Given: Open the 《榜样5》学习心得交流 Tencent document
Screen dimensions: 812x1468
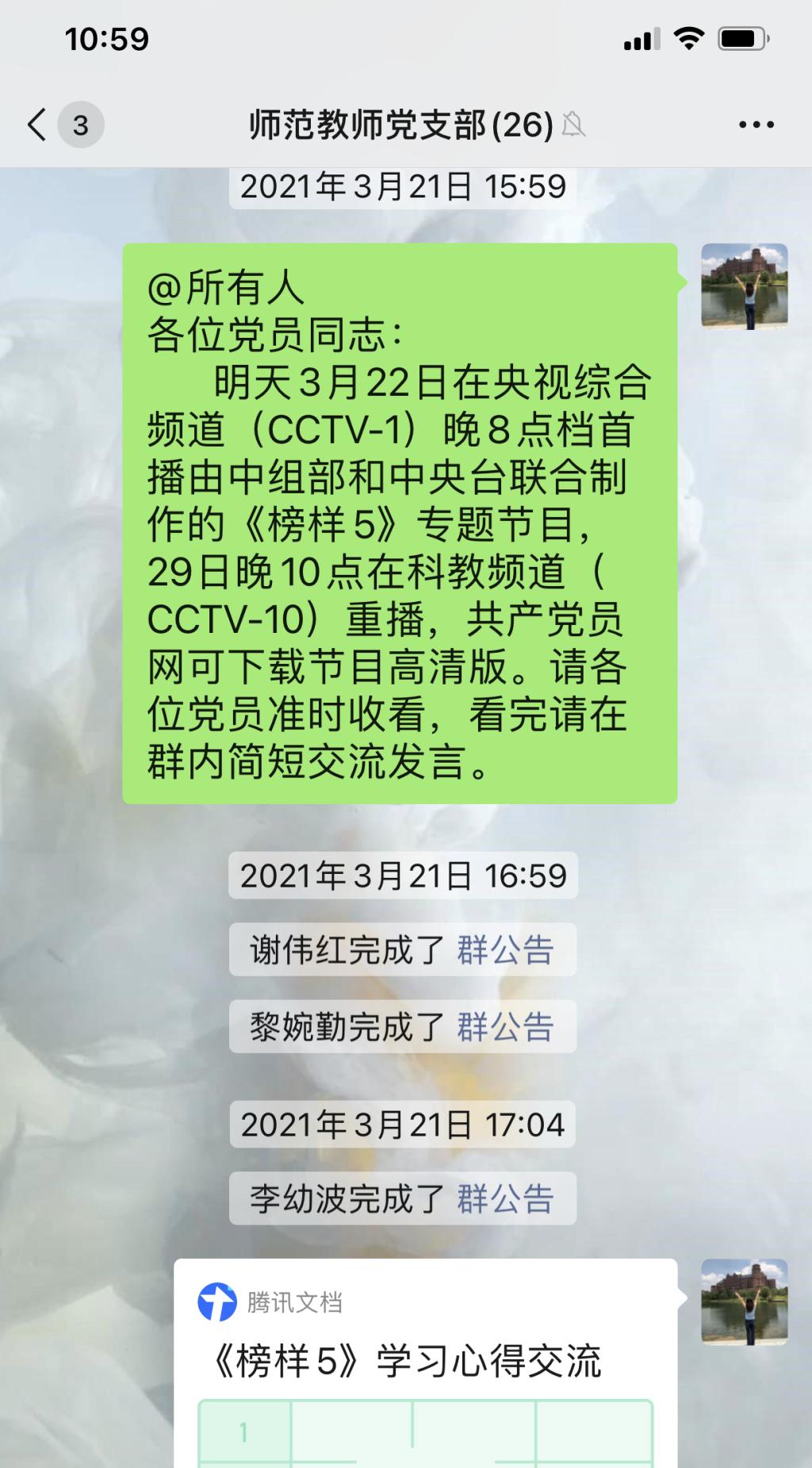Looking at the screenshot, I should tap(425, 1361).
